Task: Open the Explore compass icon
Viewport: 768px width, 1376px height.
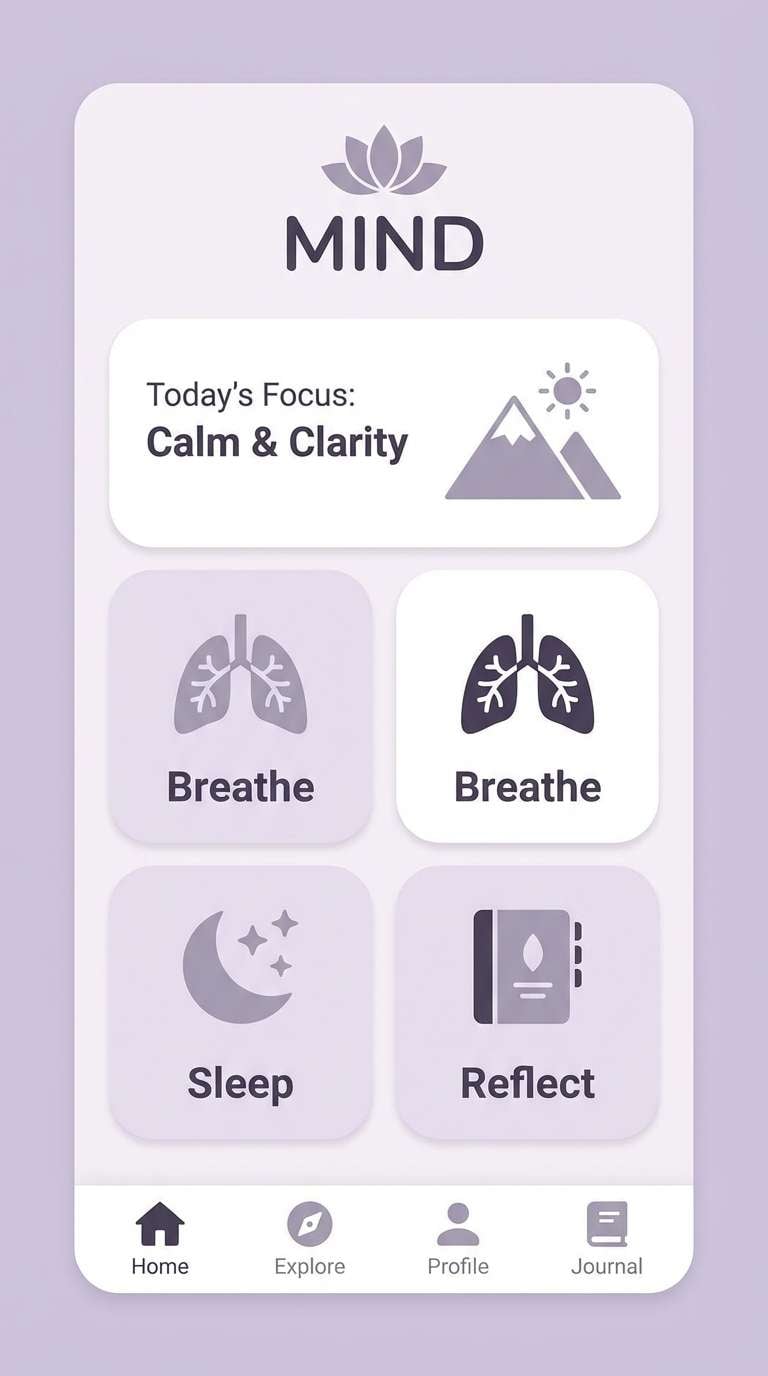Action: 309,1221
